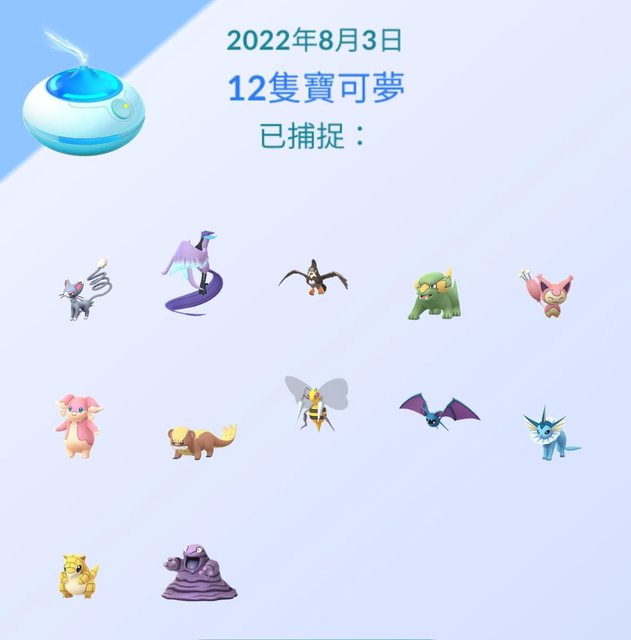Viewport: 631px width, 640px height.
Task: Open the green Electrike
Action: click(x=434, y=293)
